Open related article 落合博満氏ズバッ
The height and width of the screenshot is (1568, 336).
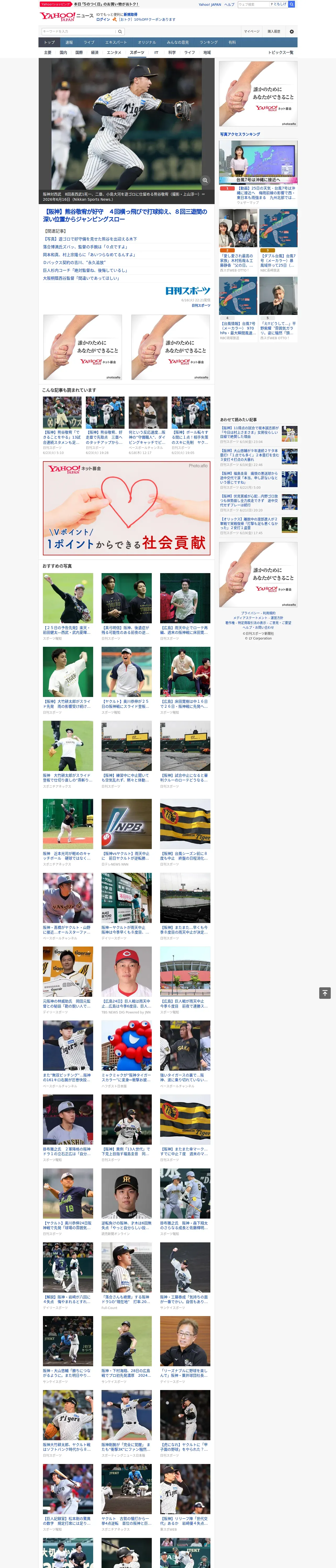tap(85, 246)
